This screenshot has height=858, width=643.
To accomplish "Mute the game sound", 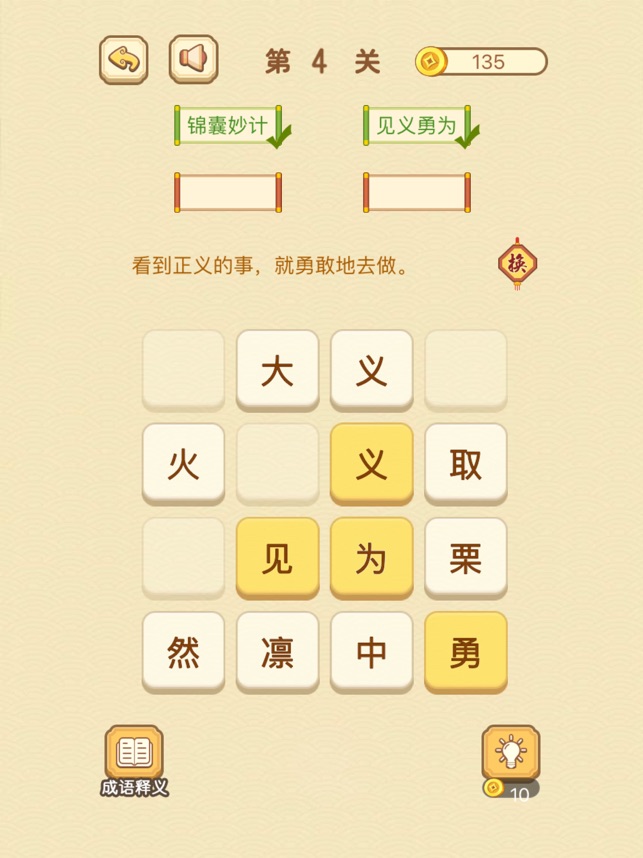I will pyautogui.click(x=192, y=61).
